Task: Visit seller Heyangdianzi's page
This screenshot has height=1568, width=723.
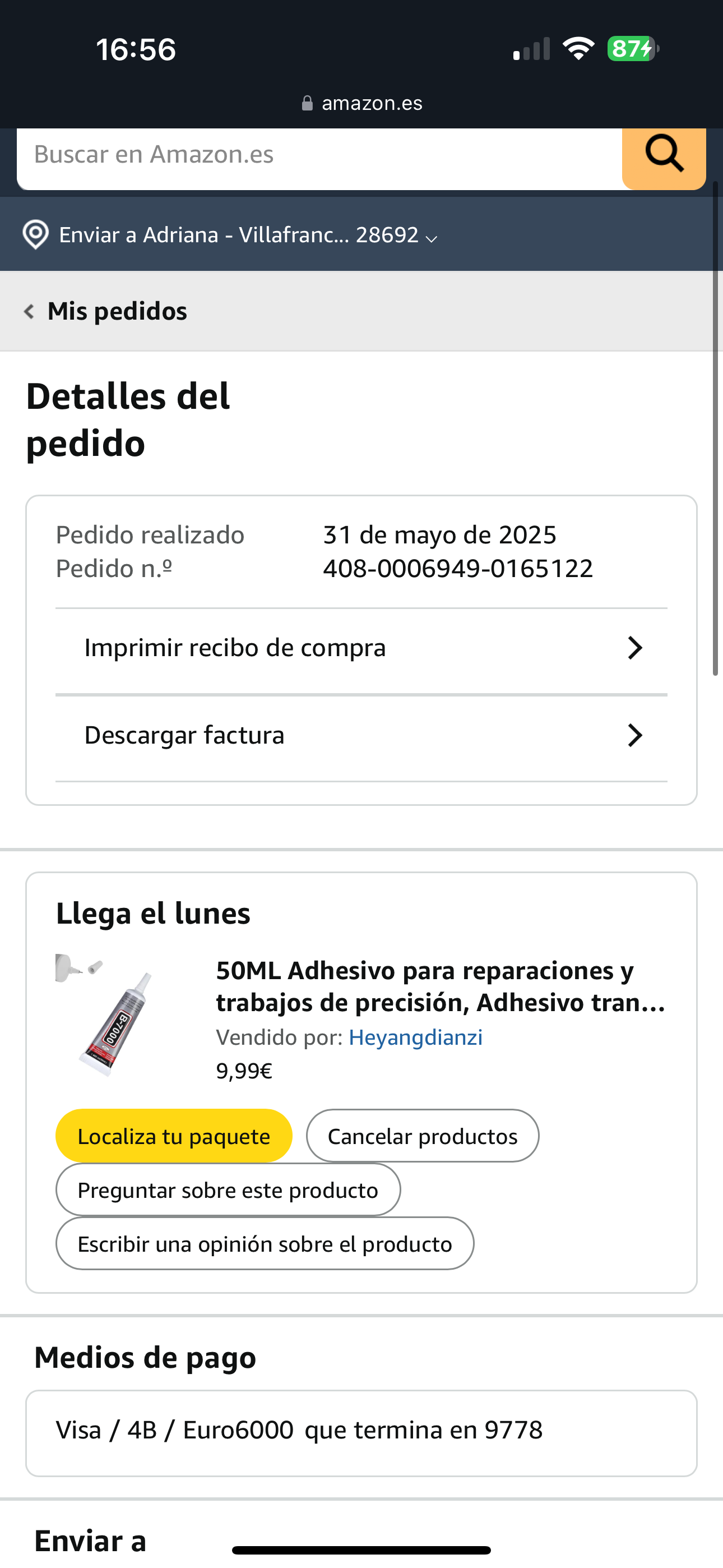Action: [415, 1037]
